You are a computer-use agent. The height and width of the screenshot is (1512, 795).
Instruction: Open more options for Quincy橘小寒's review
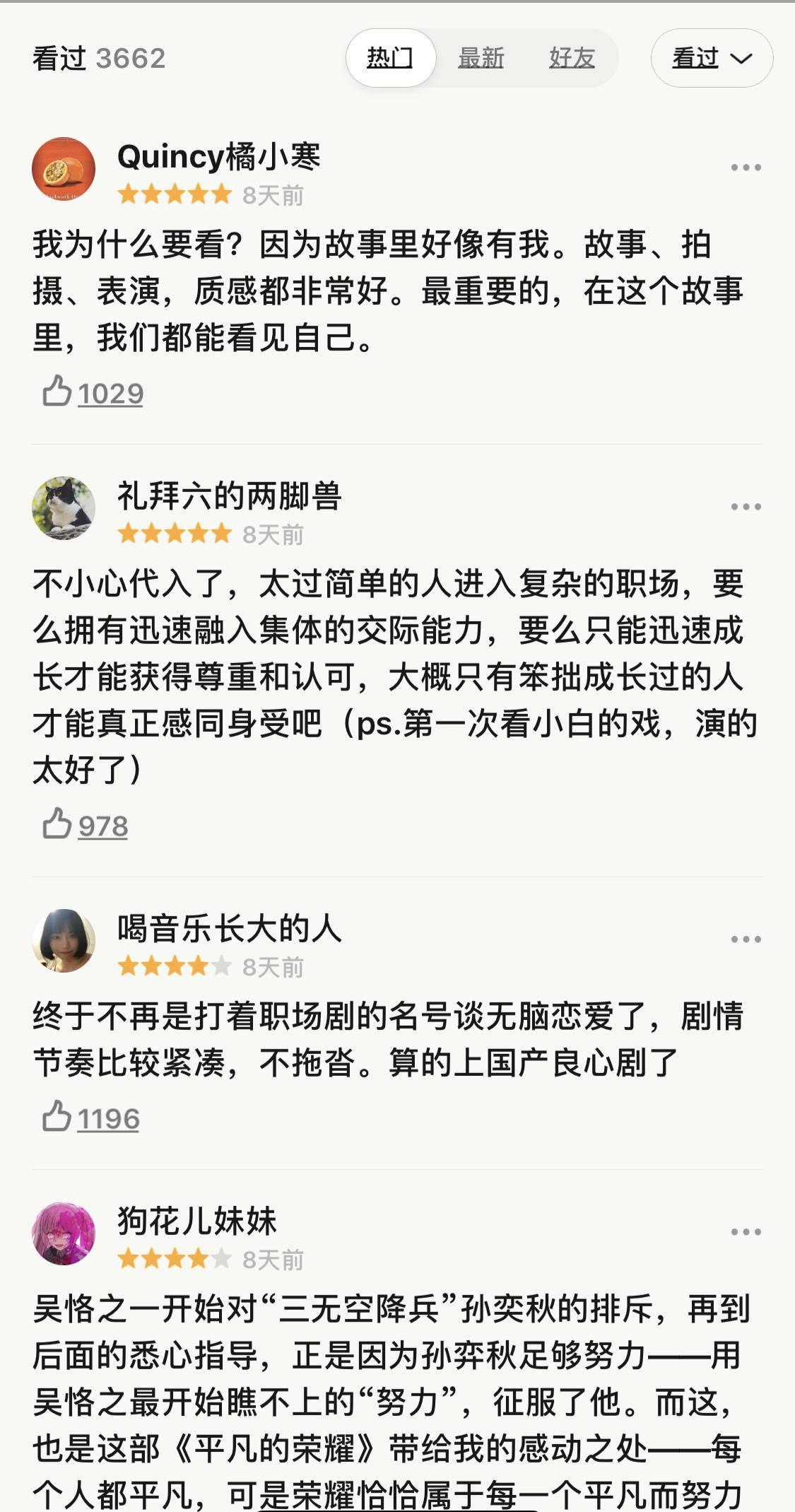point(746,168)
